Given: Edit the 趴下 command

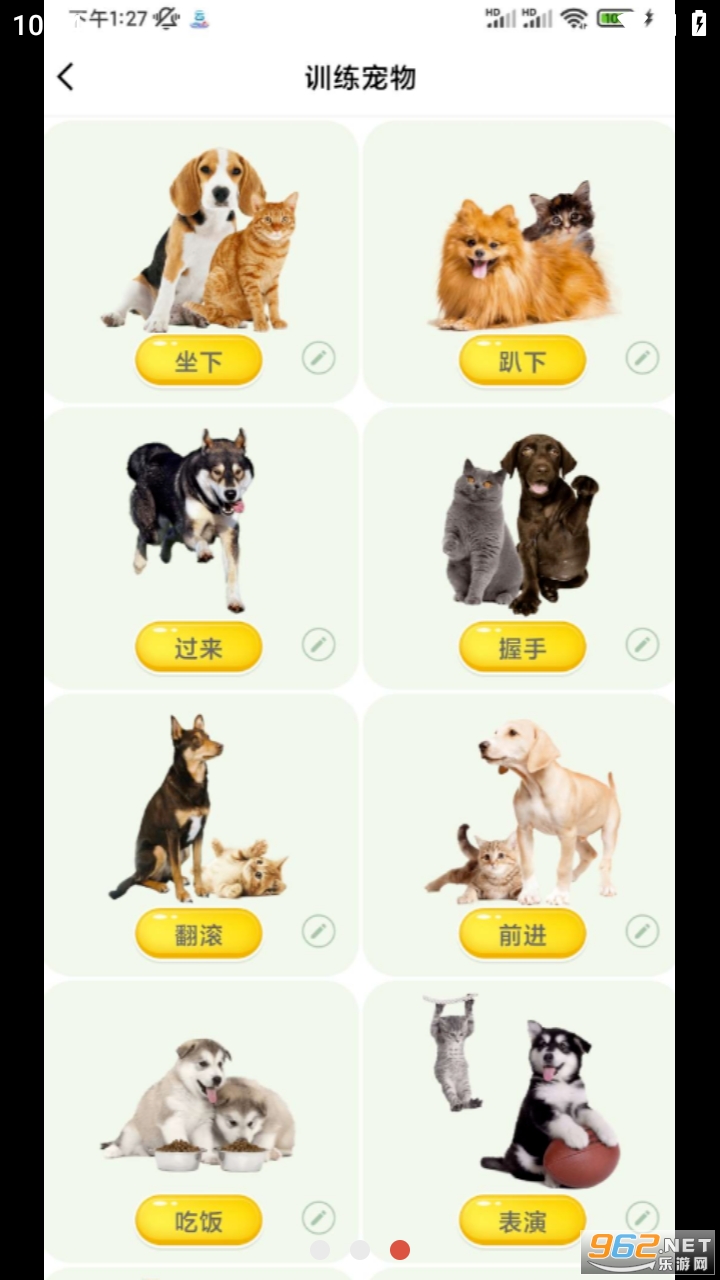Looking at the screenshot, I should tap(643, 358).
